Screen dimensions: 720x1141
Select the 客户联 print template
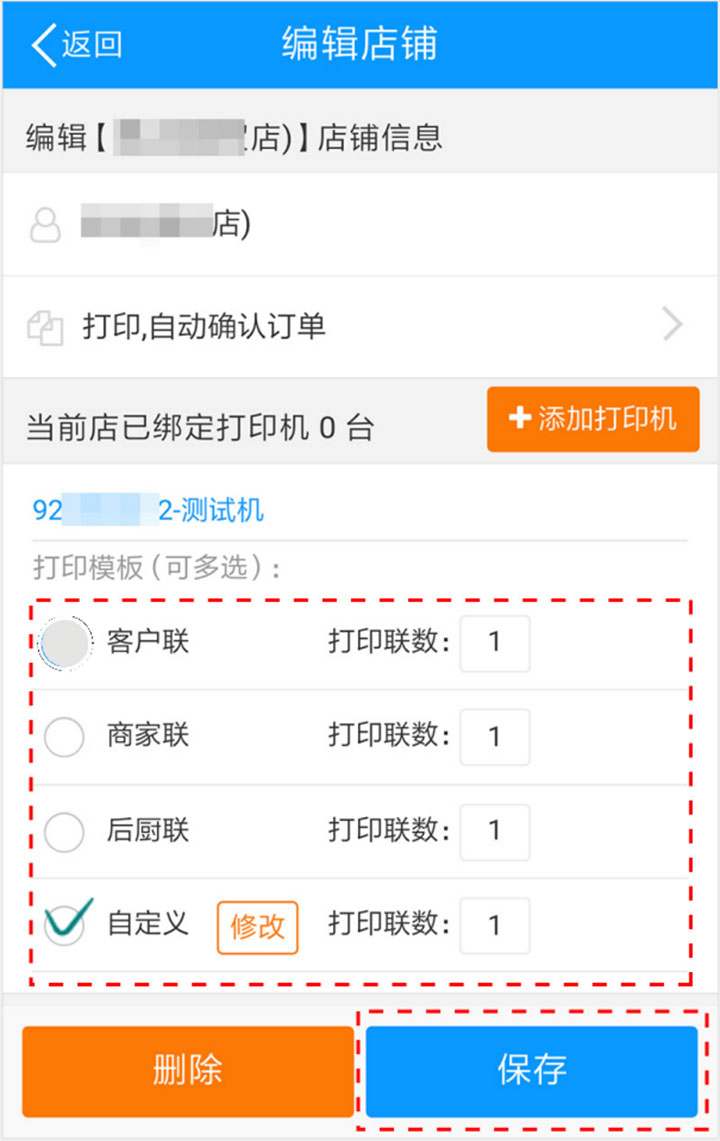(66, 643)
